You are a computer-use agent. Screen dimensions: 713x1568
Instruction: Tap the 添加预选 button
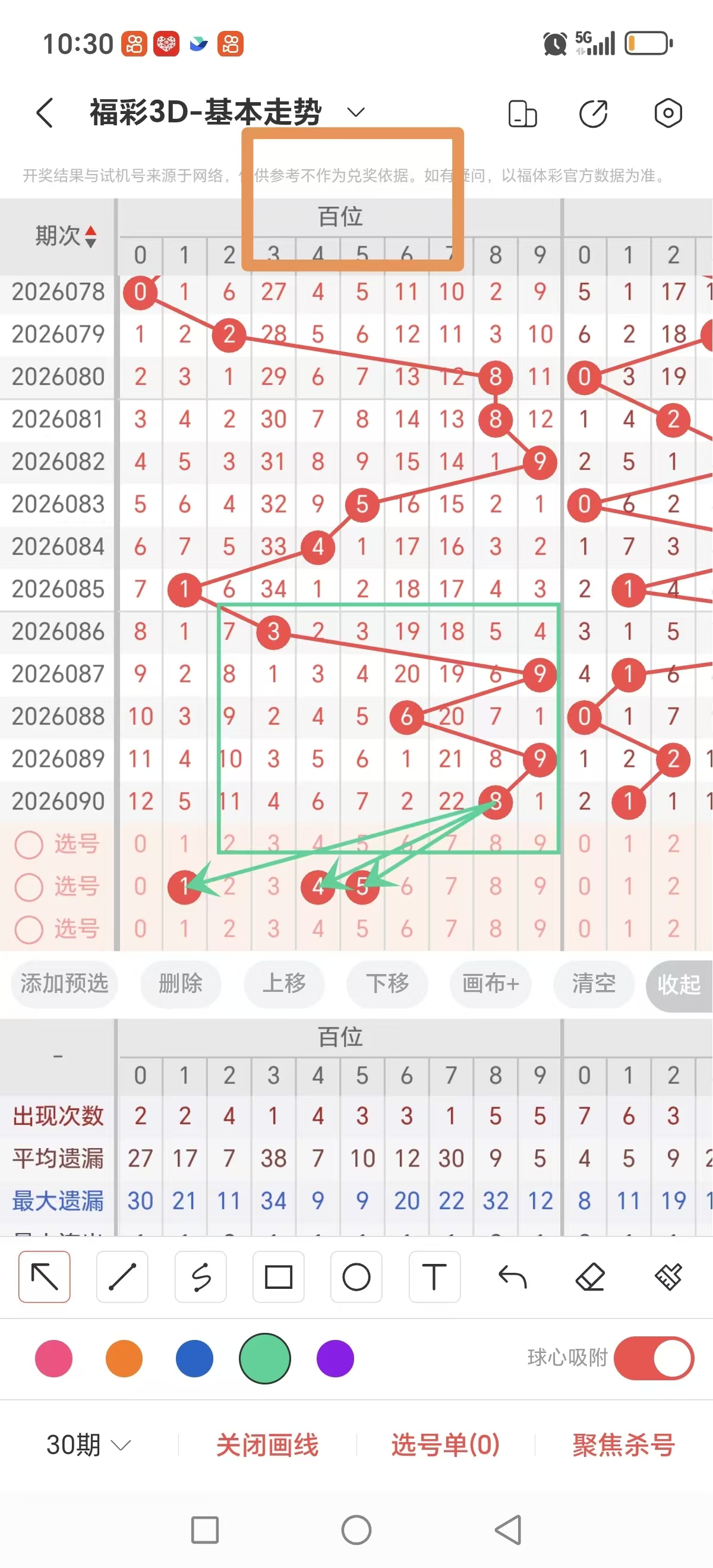pos(64,985)
